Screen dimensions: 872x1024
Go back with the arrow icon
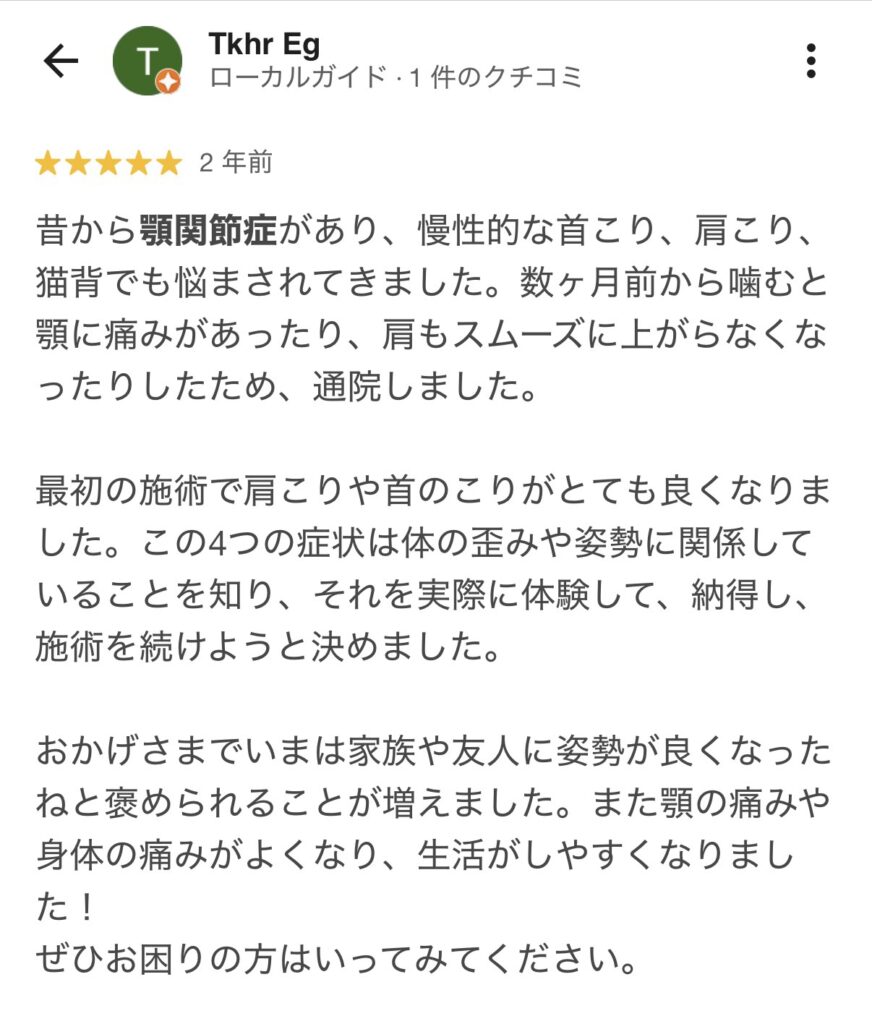point(61,61)
